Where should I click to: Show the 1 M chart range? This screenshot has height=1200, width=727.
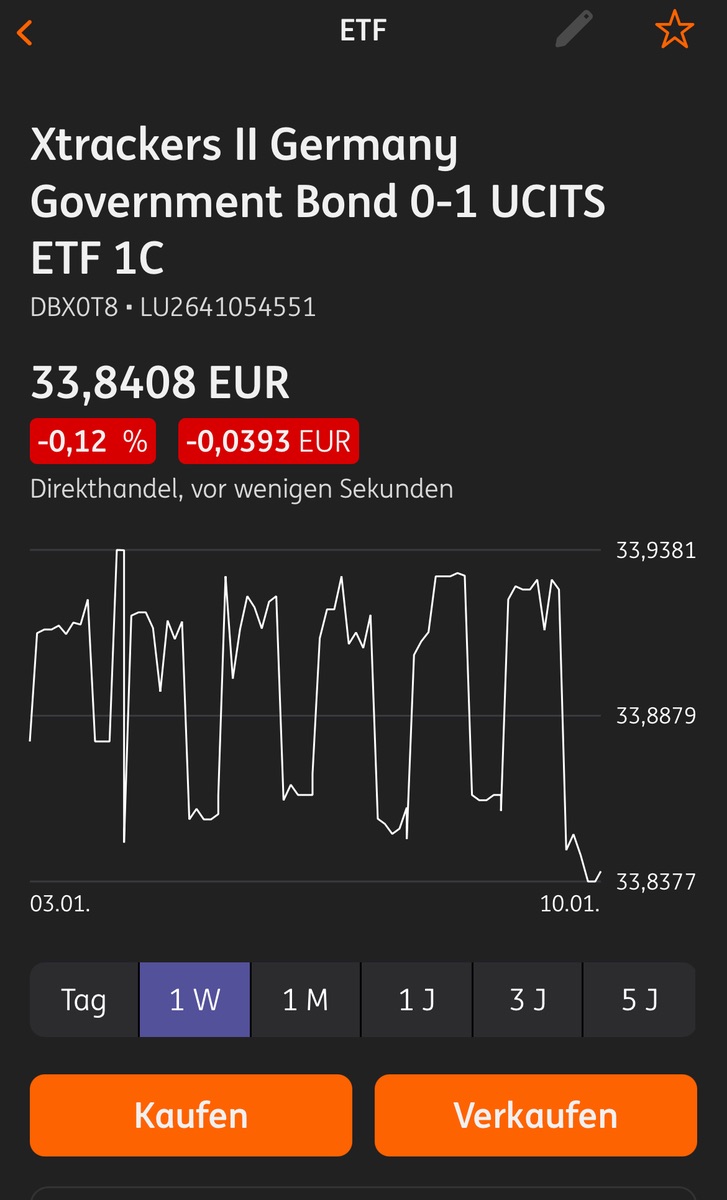click(305, 1000)
